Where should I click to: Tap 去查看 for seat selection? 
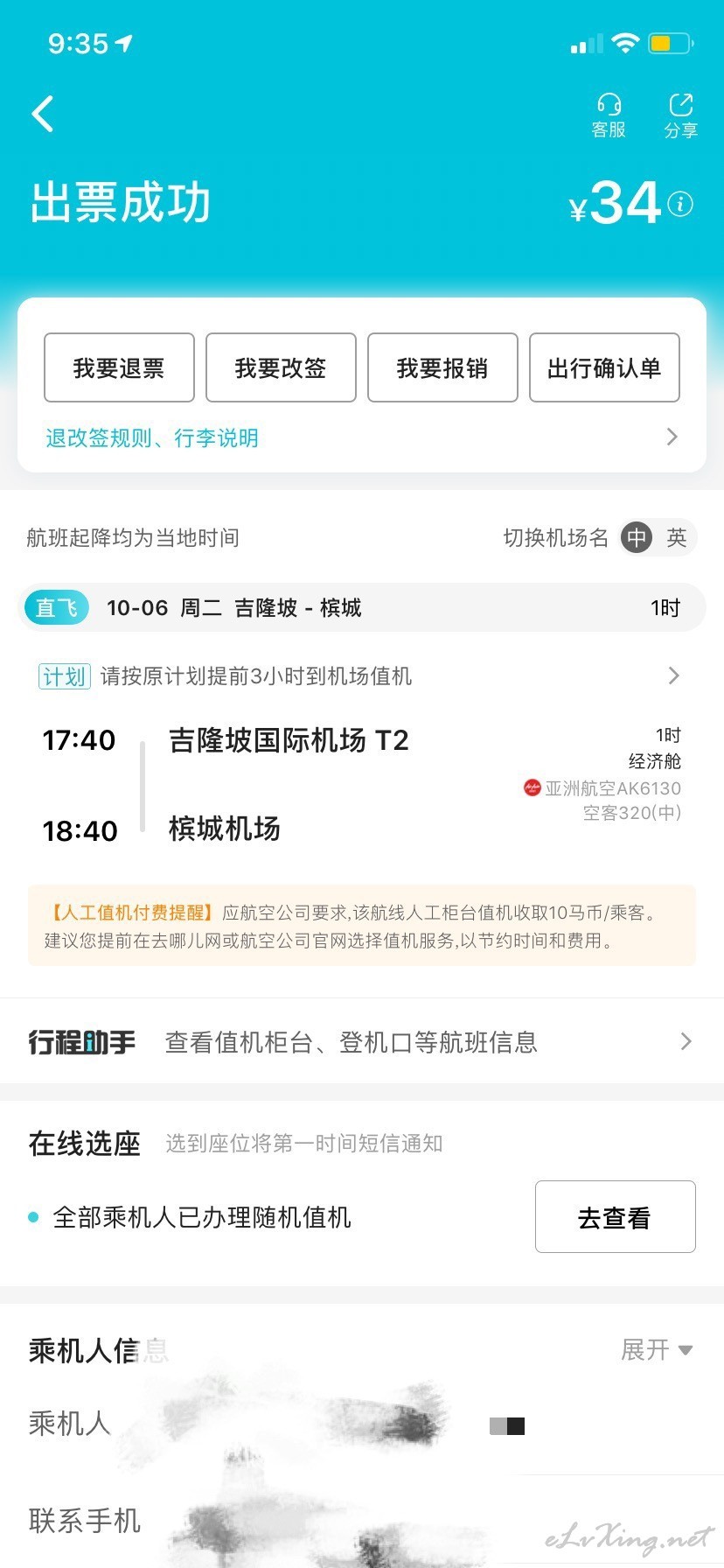[x=616, y=1217]
